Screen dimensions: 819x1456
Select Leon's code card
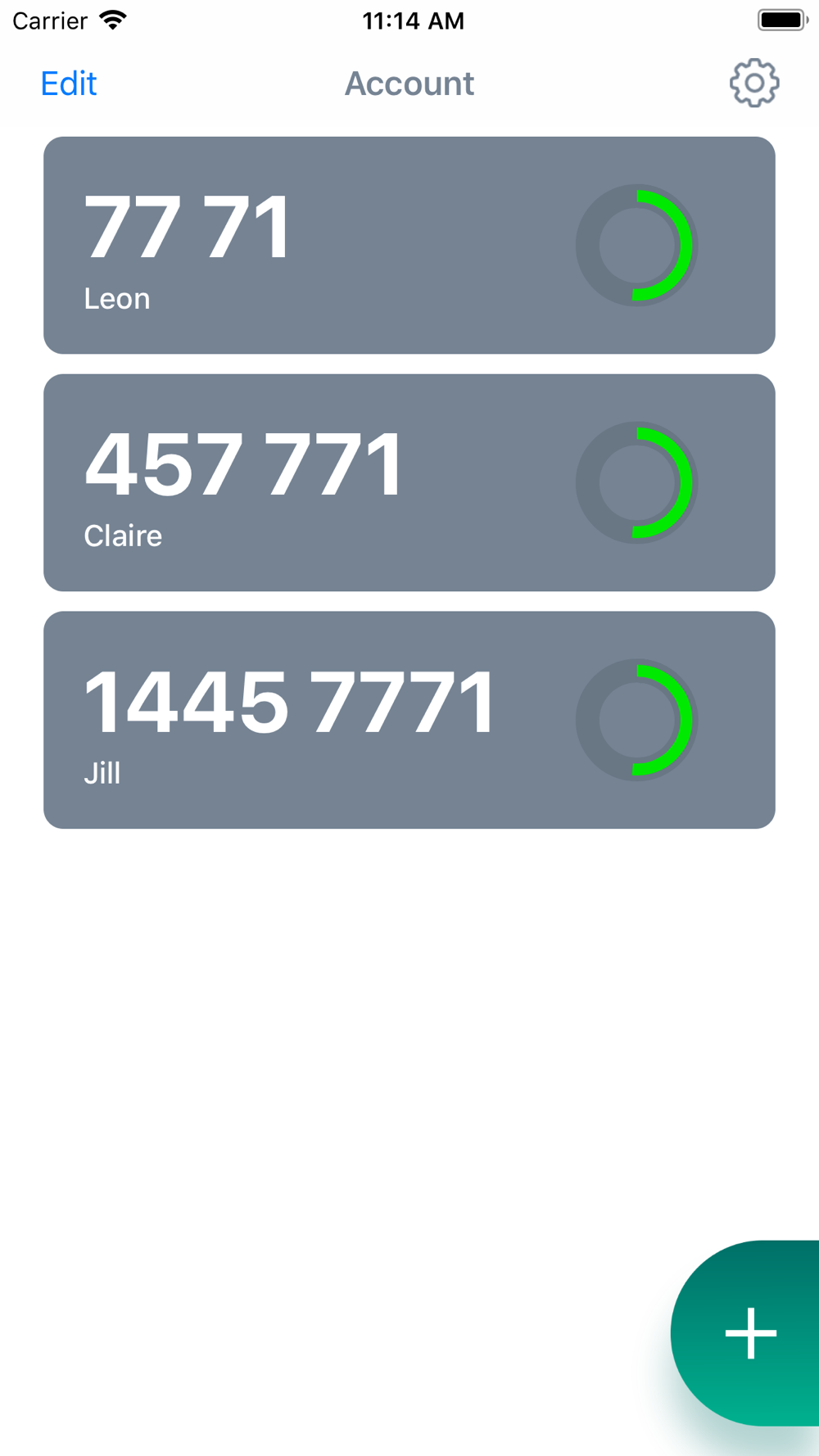409,246
